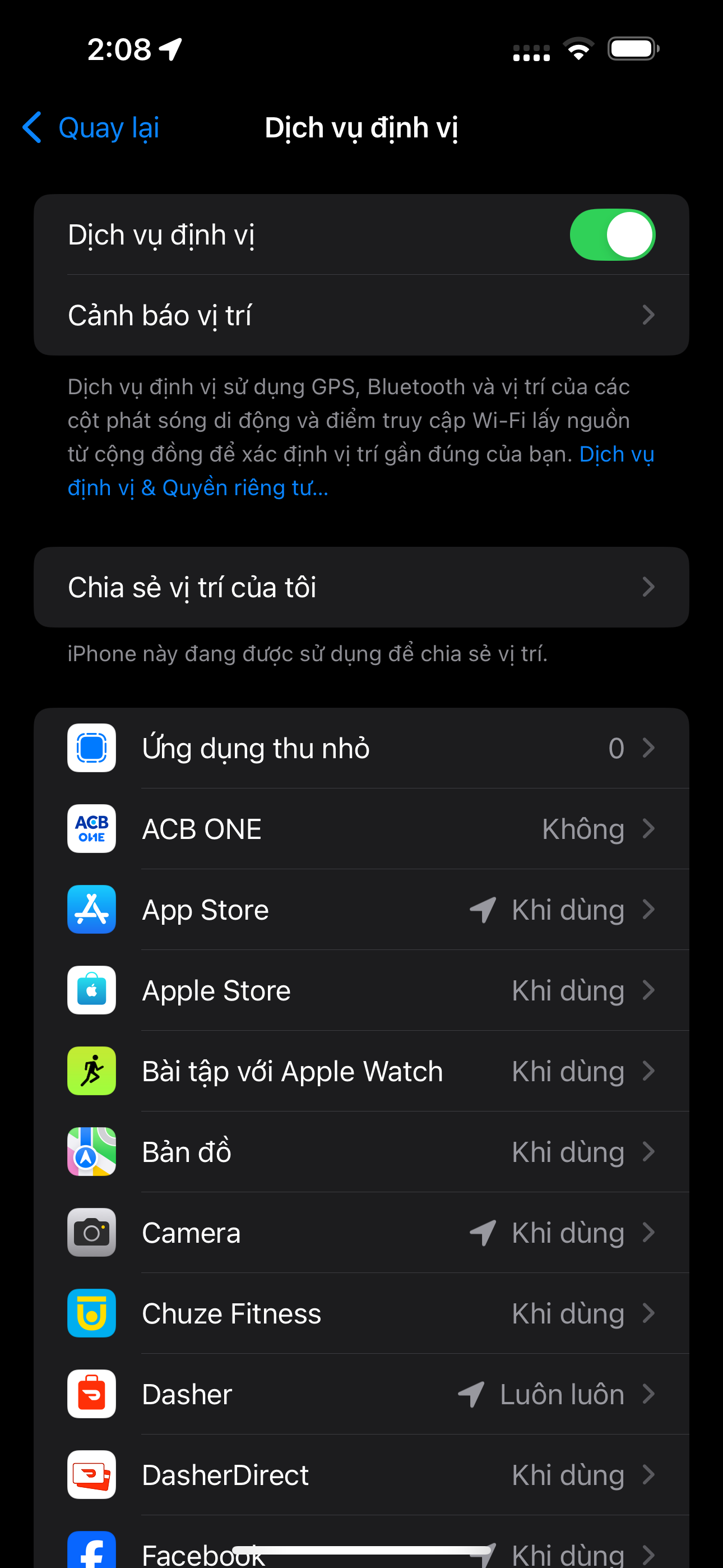Tap the Apple Store row
723x1568 pixels.
361,990
